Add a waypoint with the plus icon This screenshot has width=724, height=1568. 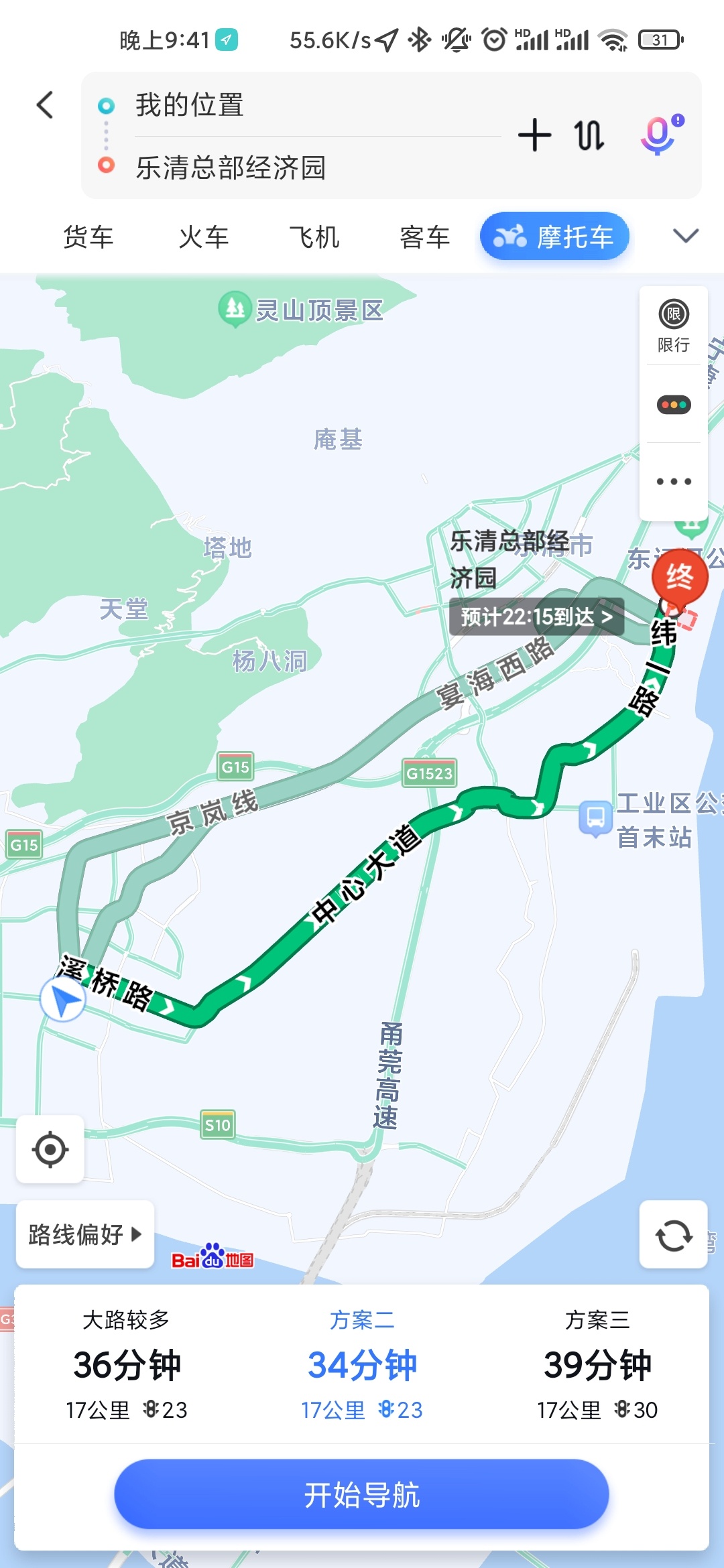(x=534, y=135)
